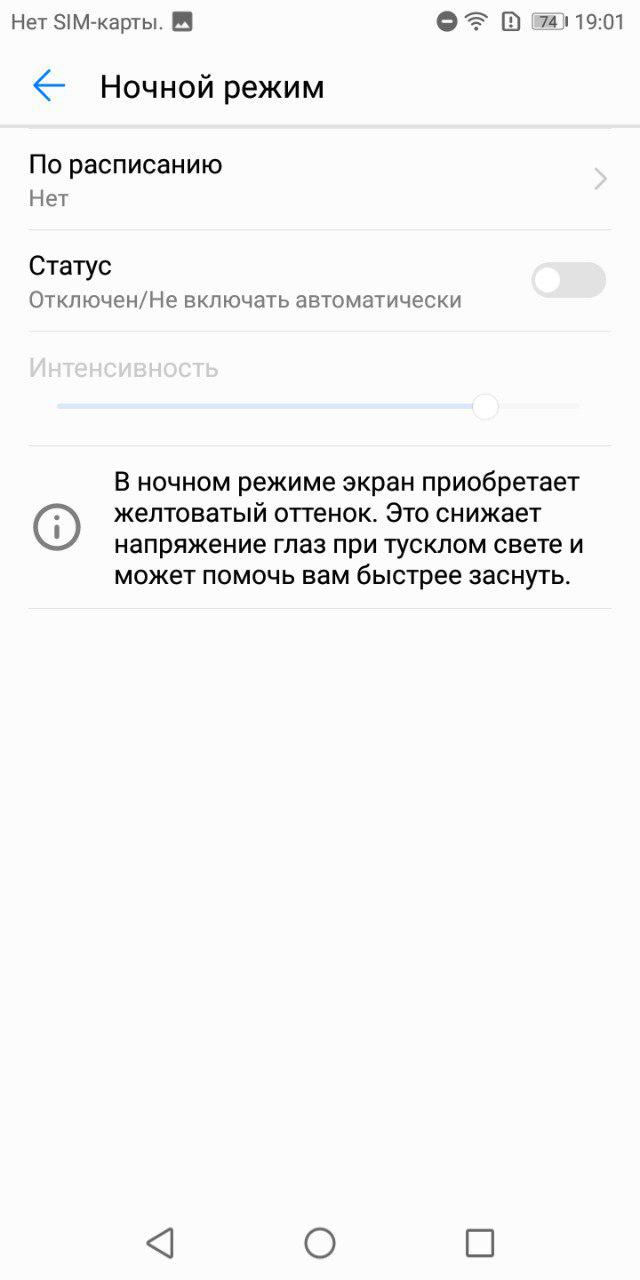Enable the Статус switch

[568, 280]
